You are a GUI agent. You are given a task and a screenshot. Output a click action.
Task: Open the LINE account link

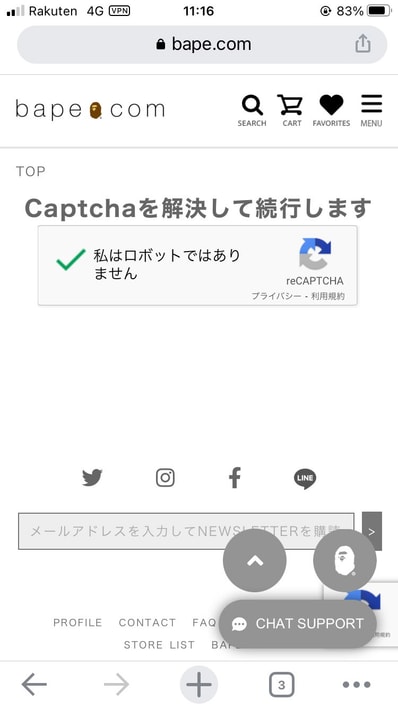[x=305, y=479]
